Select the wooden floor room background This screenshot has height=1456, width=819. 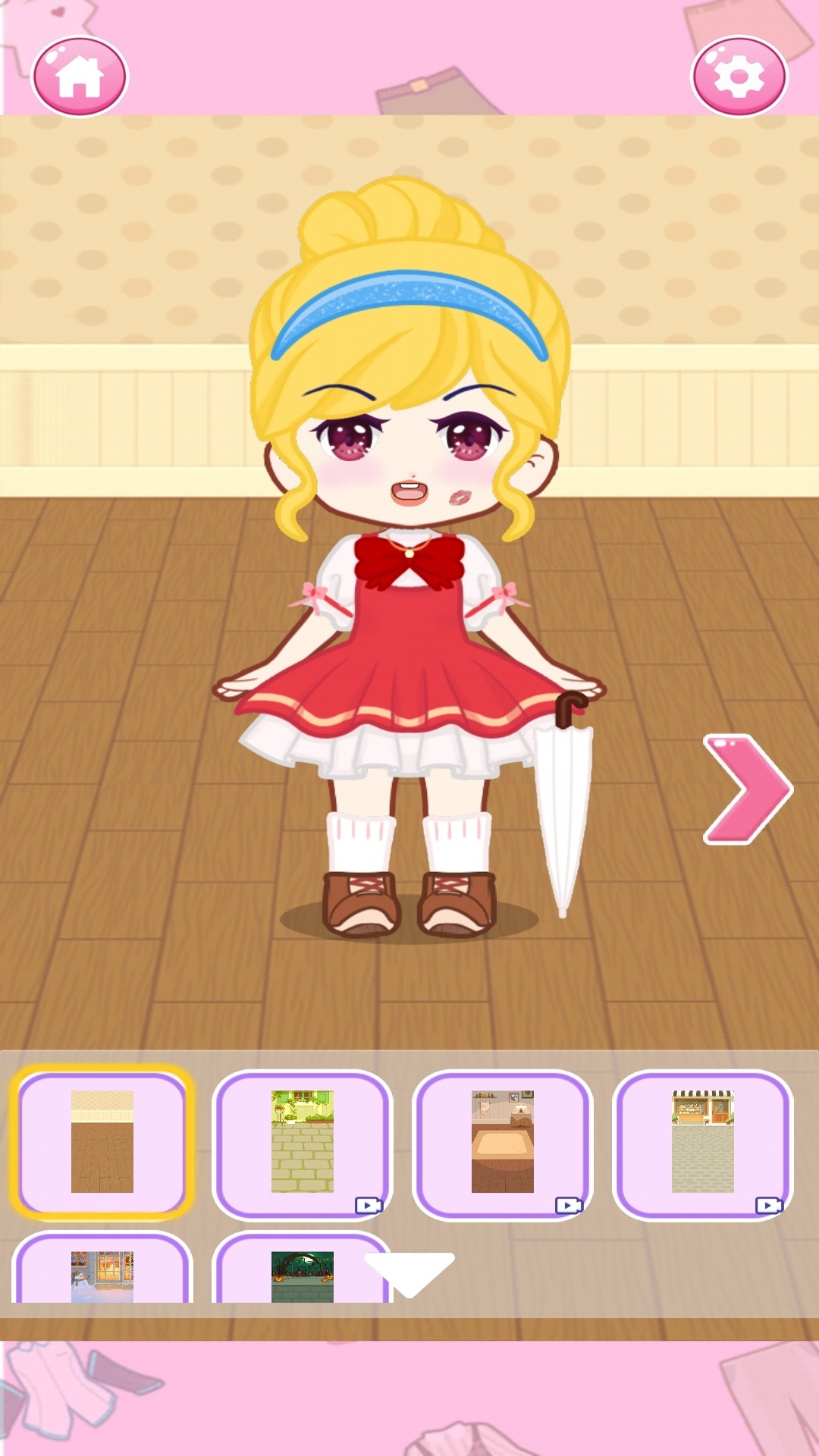(x=102, y=1142)
